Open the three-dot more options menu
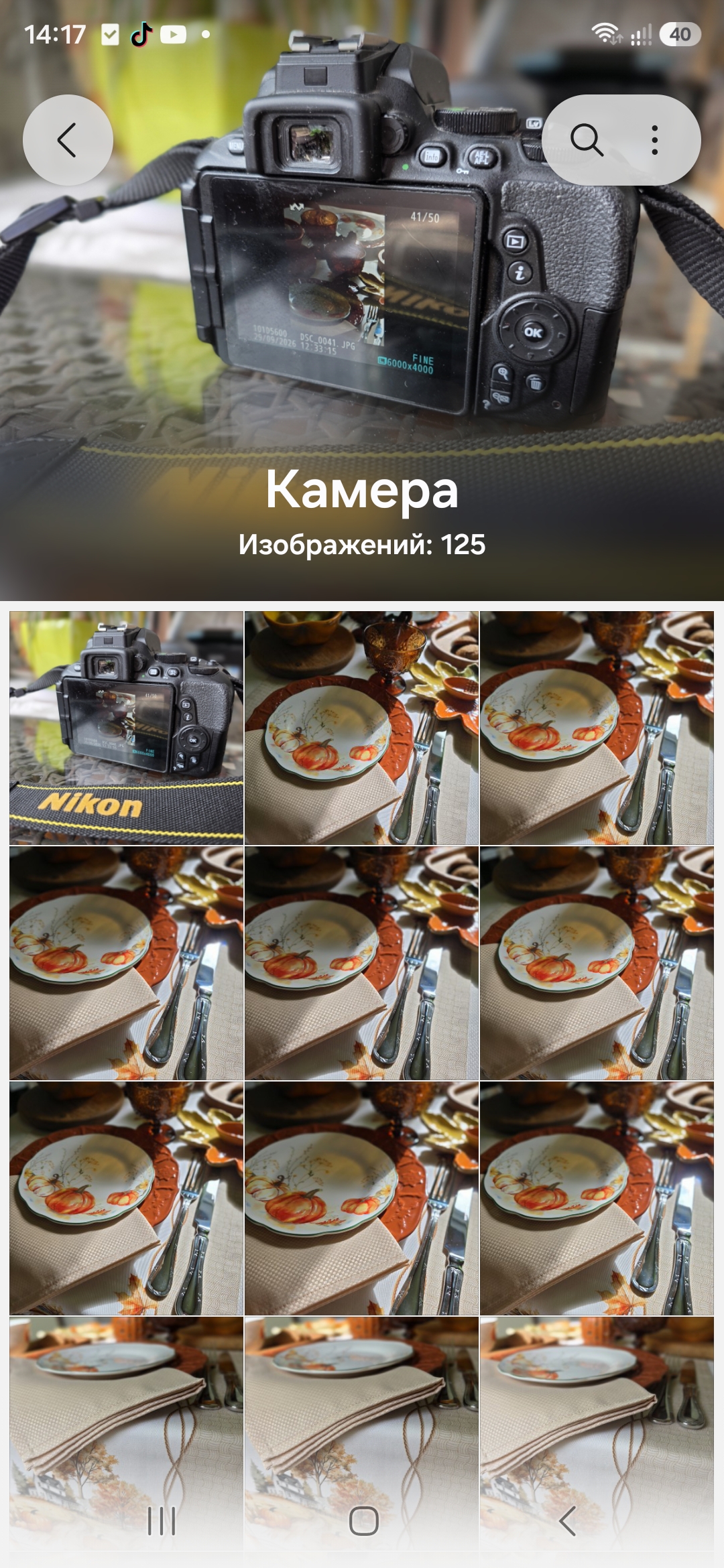This screenshot has height=1568, width=724. (655, 140)
